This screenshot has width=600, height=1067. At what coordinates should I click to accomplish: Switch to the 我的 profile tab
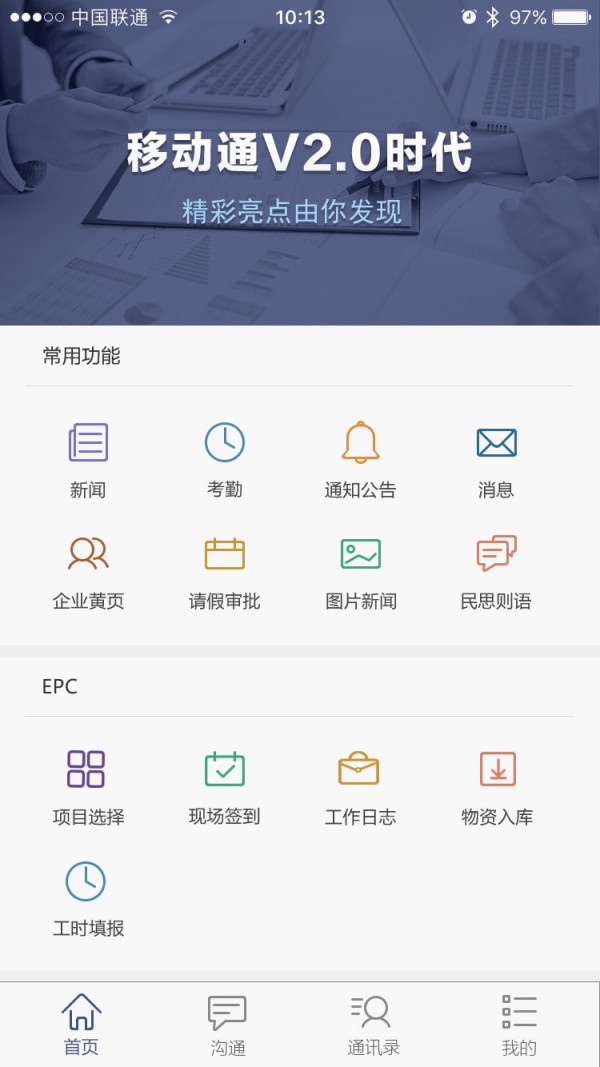(x=519, y=1024)
